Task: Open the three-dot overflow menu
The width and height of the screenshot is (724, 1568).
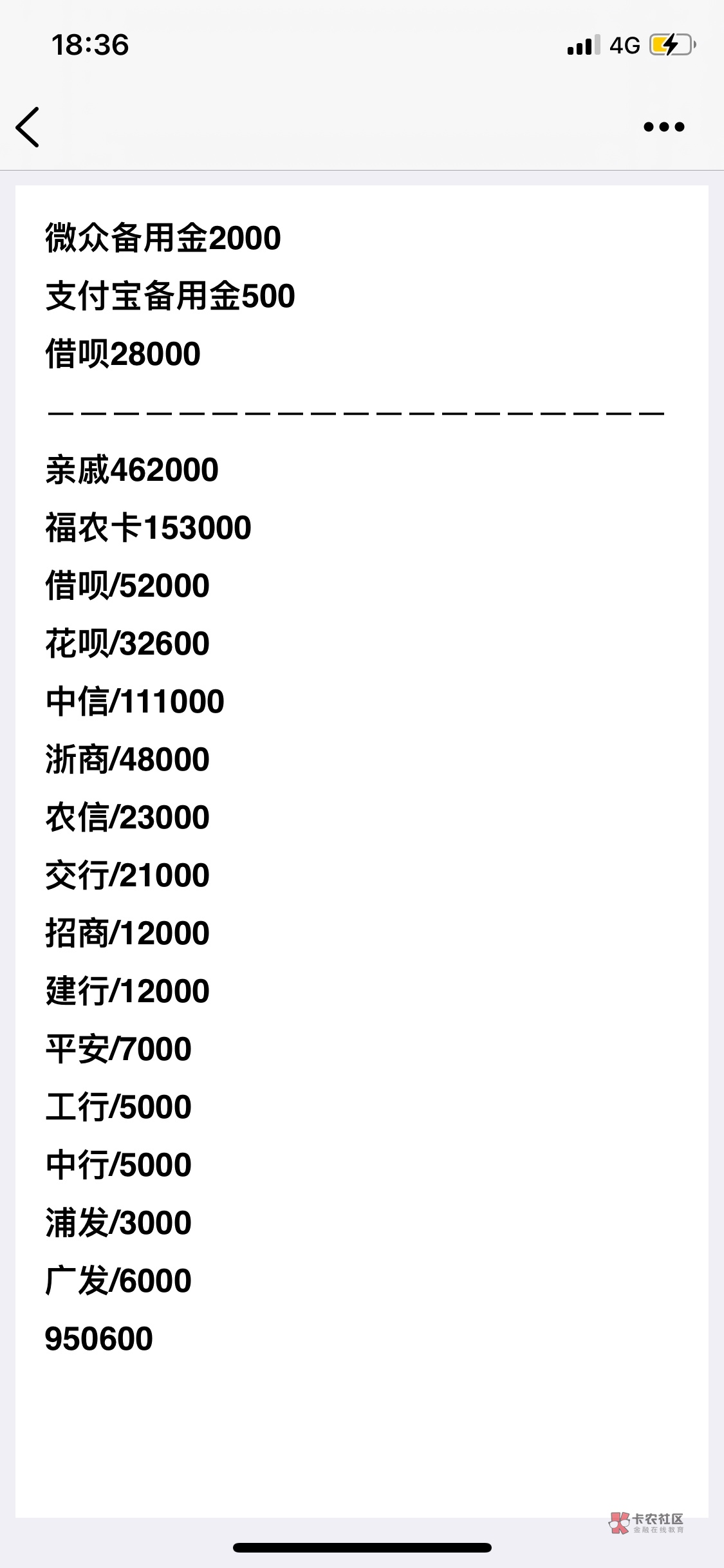Action: click(x=664, y=127)
